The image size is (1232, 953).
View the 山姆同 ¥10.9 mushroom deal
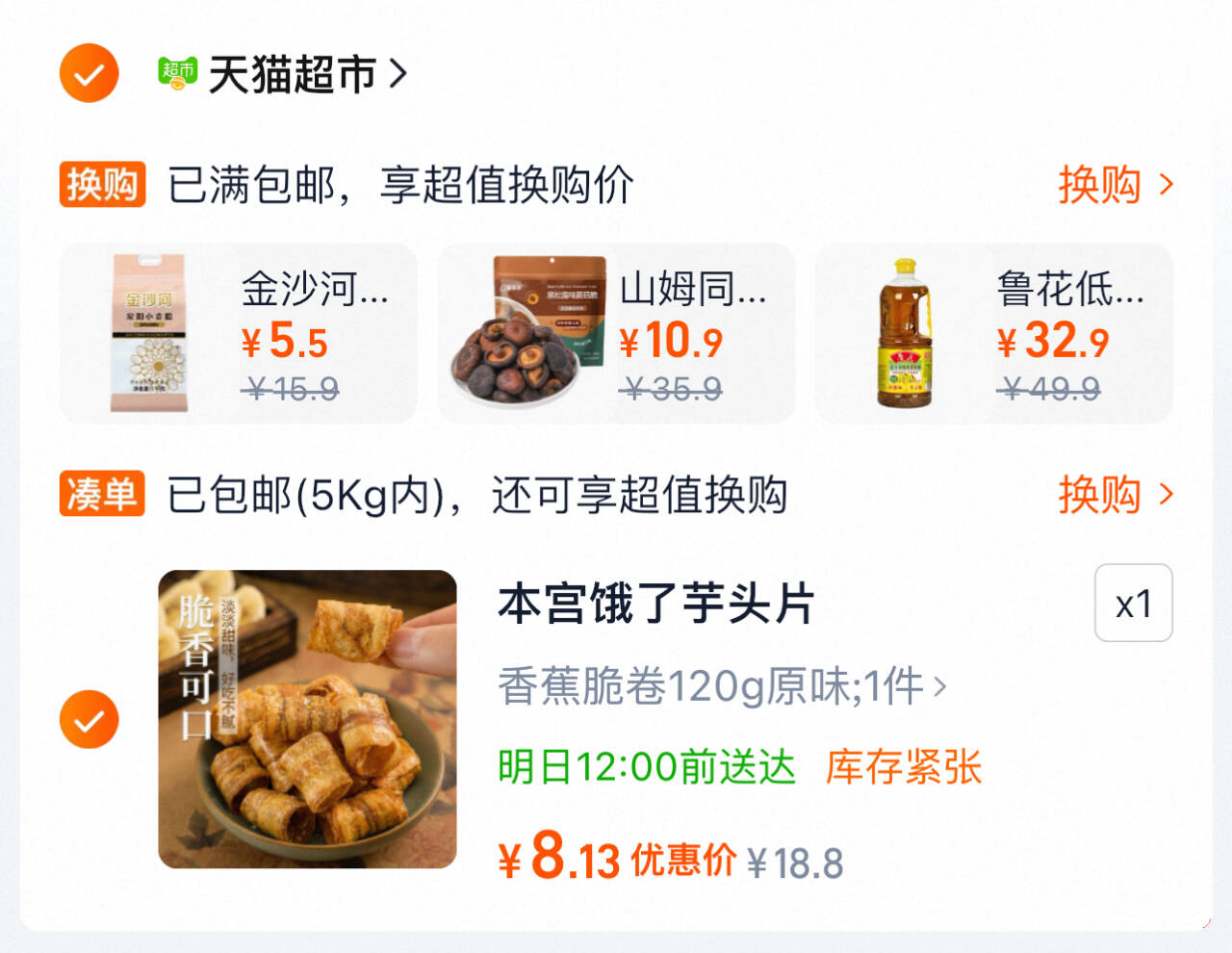[x=616, y=333]
